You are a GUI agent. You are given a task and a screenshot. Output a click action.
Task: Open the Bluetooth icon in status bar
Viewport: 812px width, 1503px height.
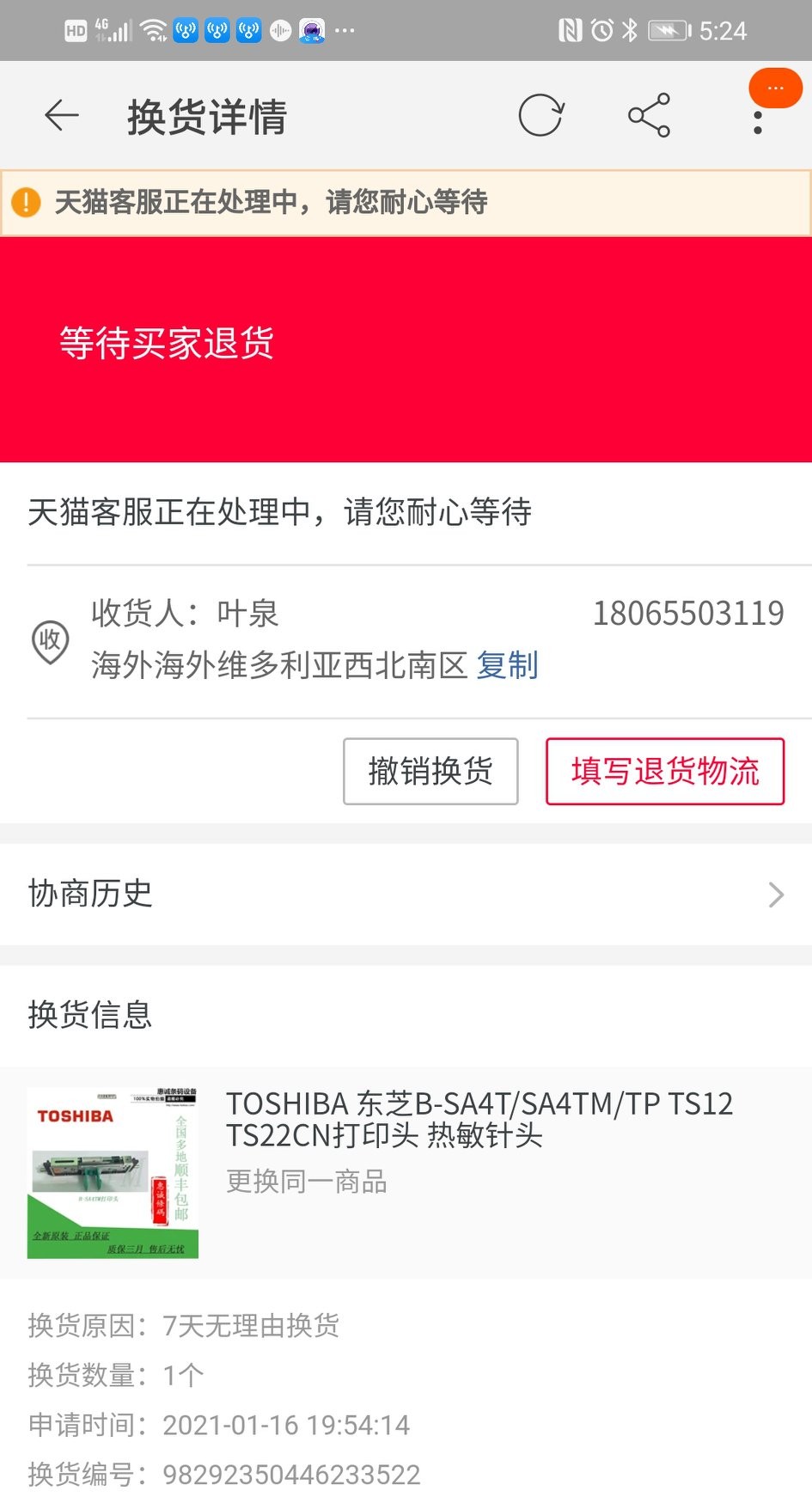pyautogui.click(x=628, y=30)
